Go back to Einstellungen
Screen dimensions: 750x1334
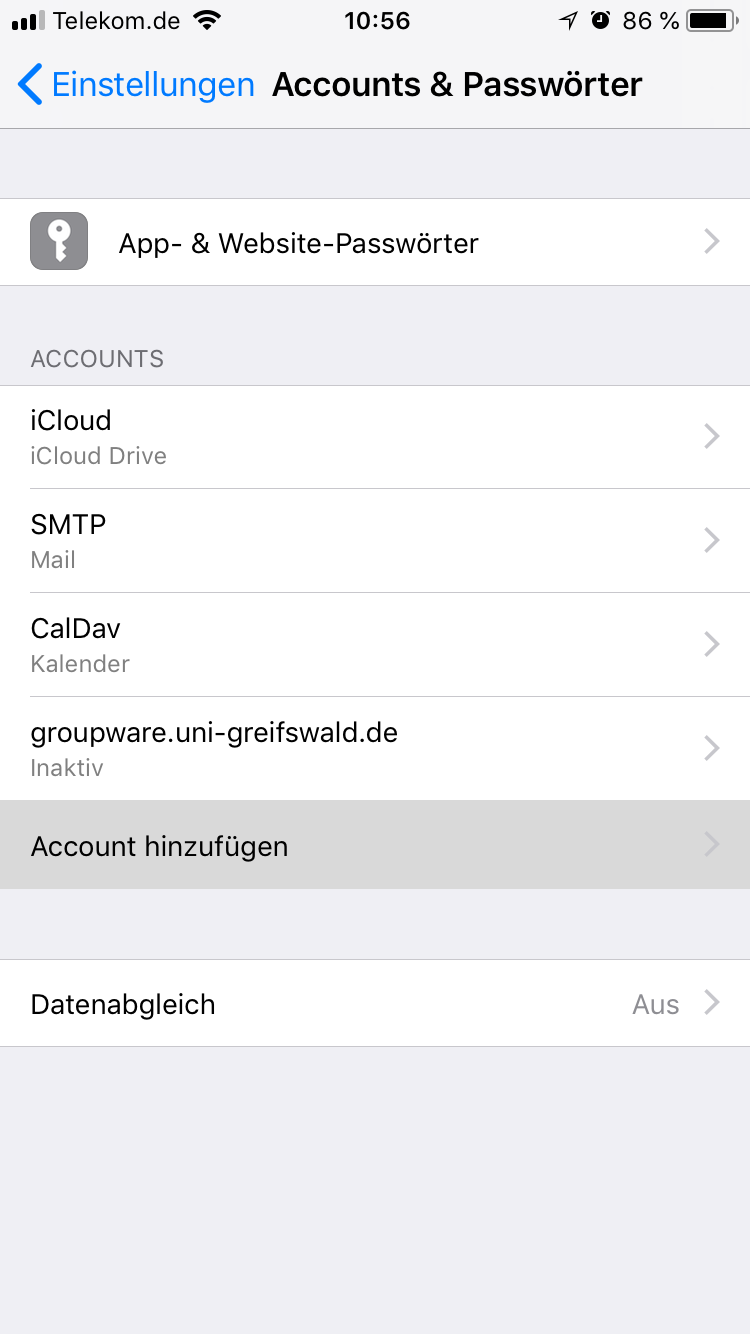tap(136, 85)
